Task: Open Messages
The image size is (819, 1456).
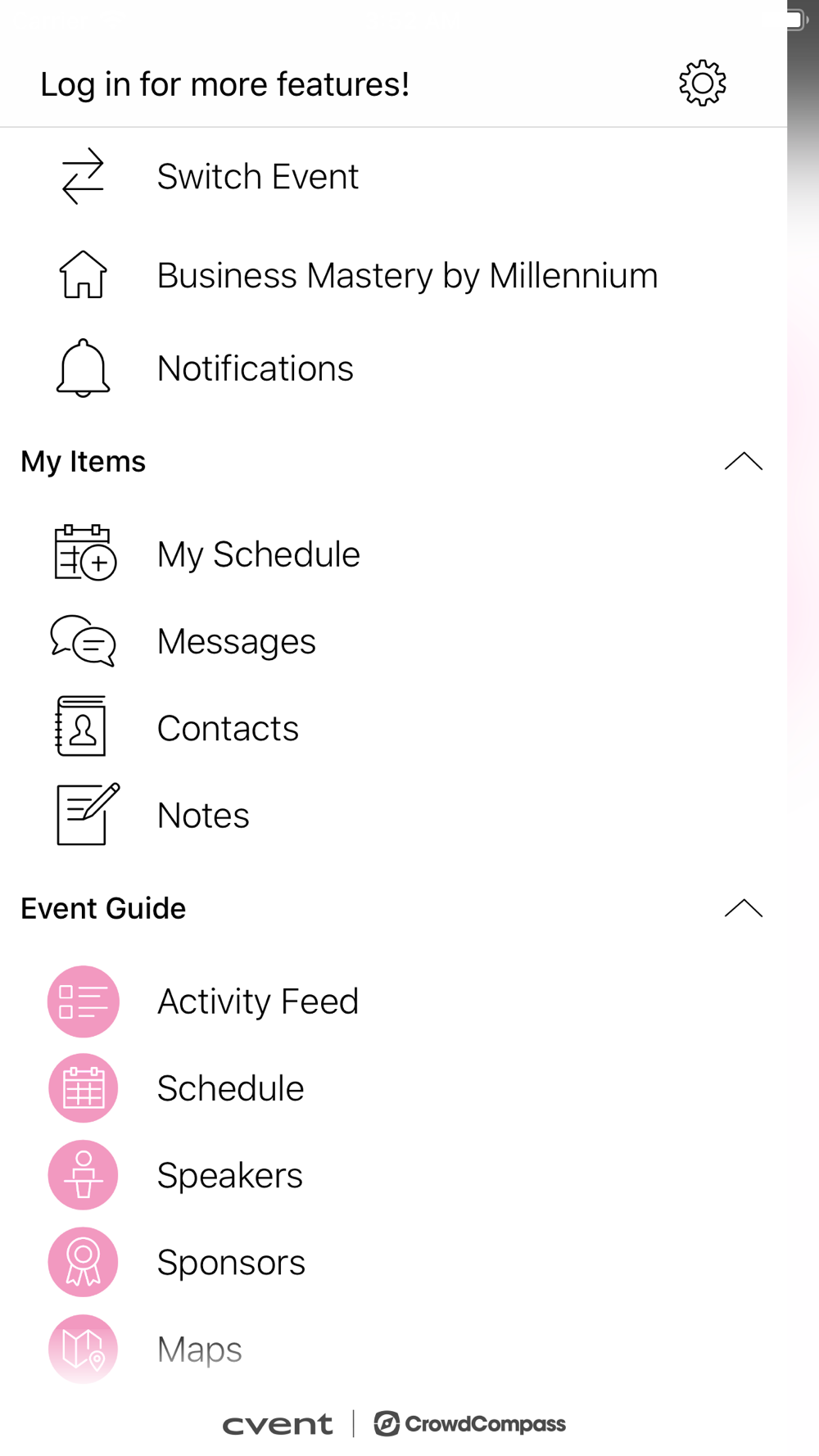Action: click(393, 641)
